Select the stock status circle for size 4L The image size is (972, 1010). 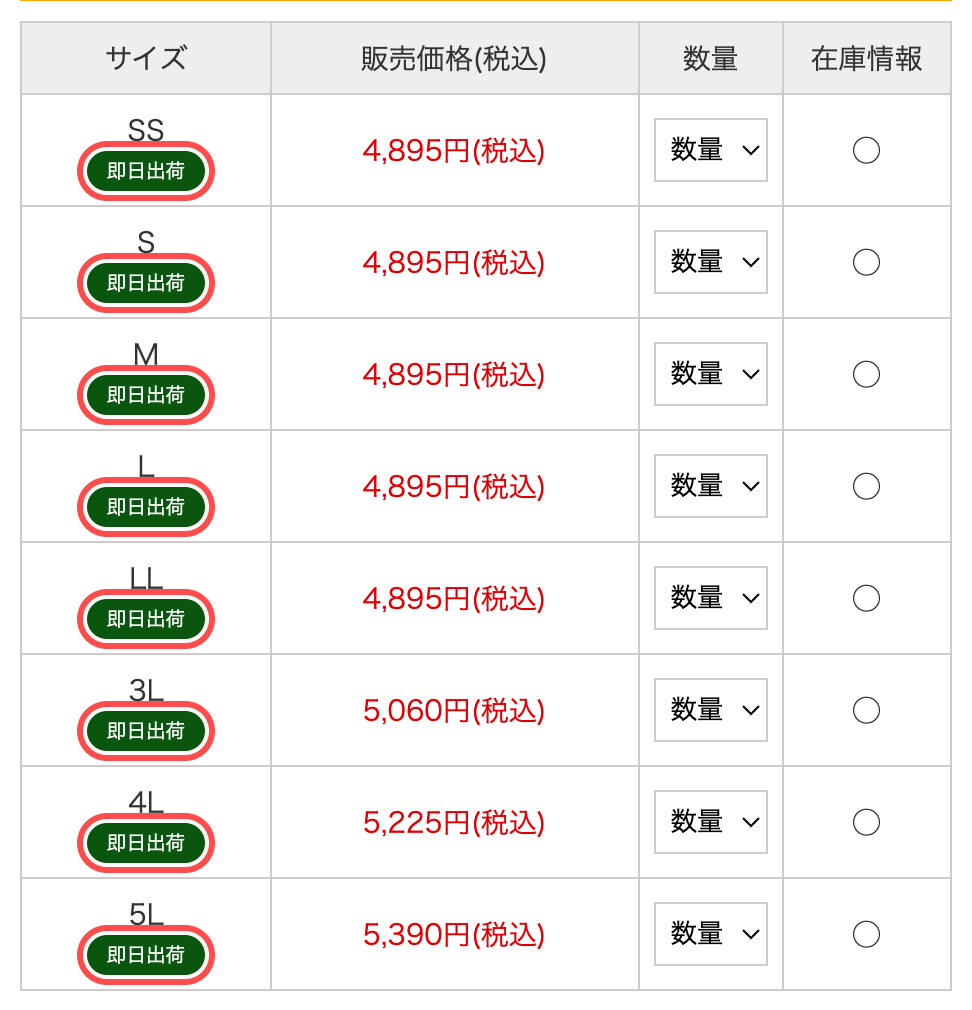pos(866,822)
